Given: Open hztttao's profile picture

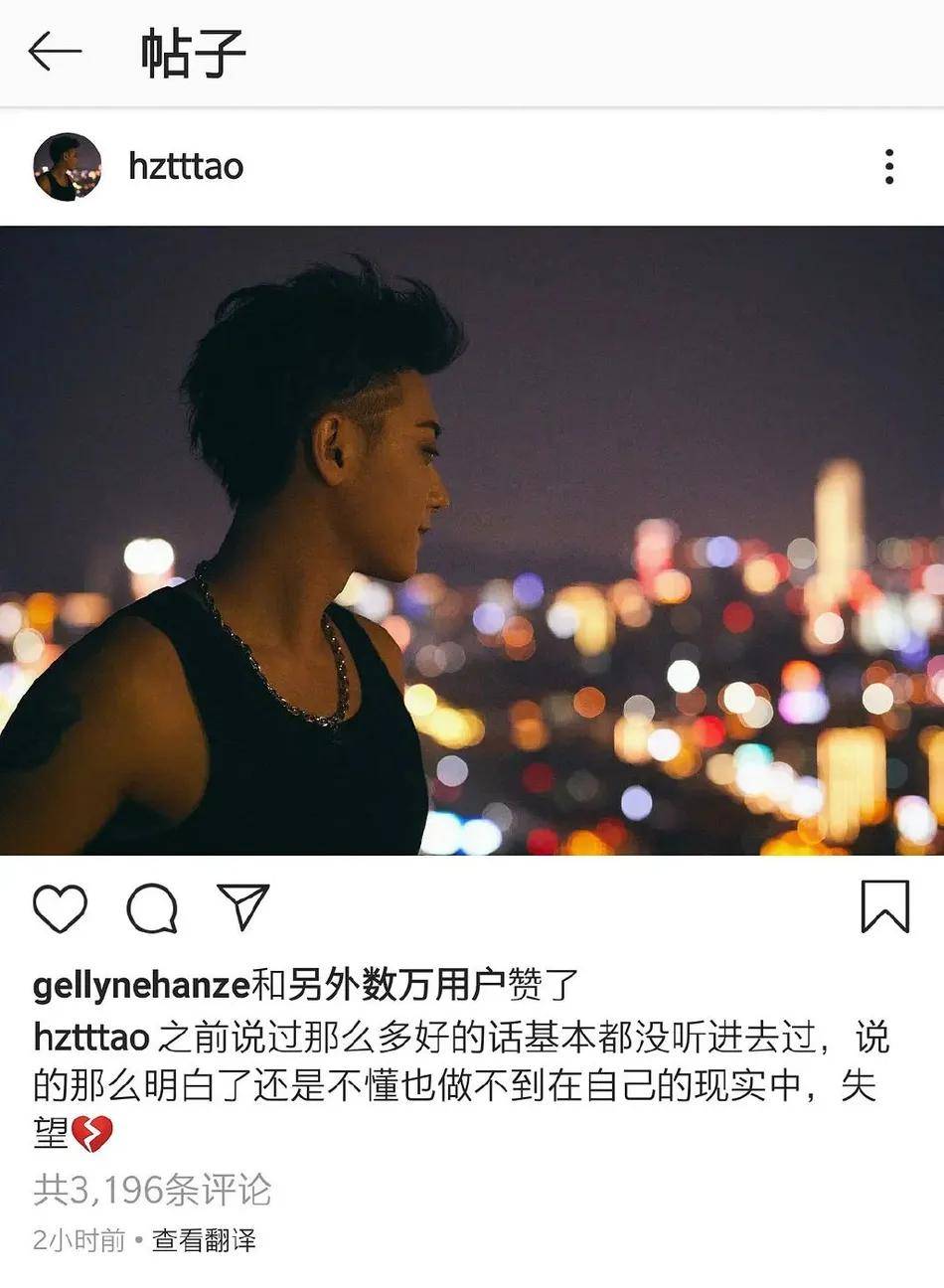Looking at the screenshot, I should [68, 166].
